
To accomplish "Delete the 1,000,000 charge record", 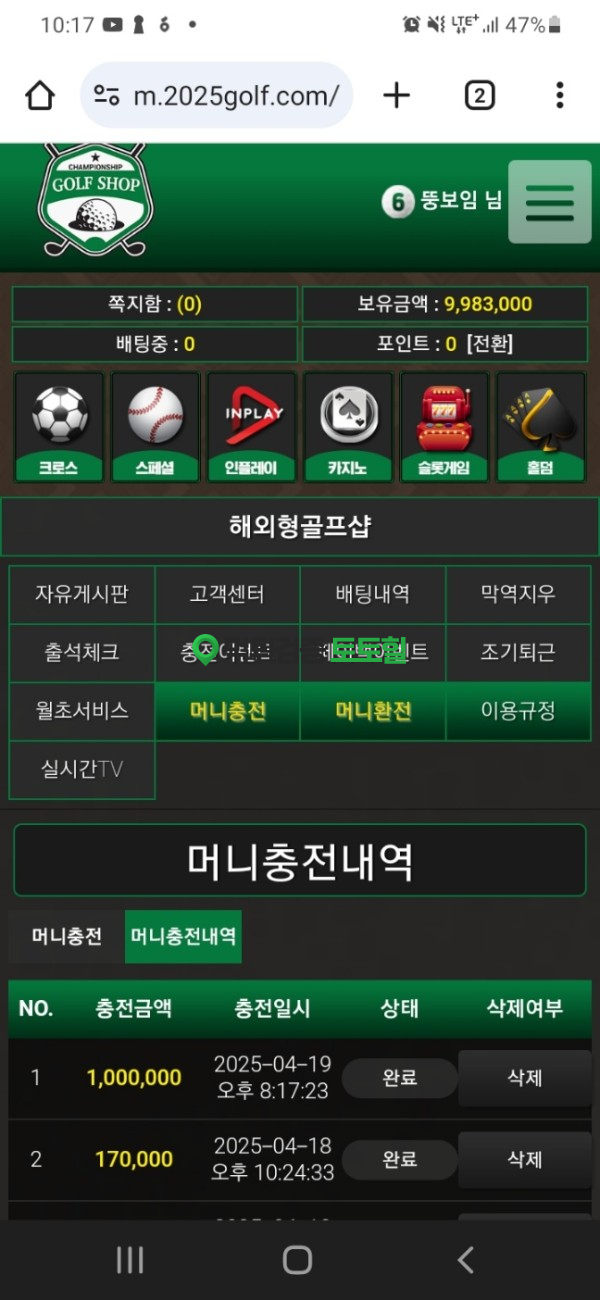I will click(x=524, y=1078).
